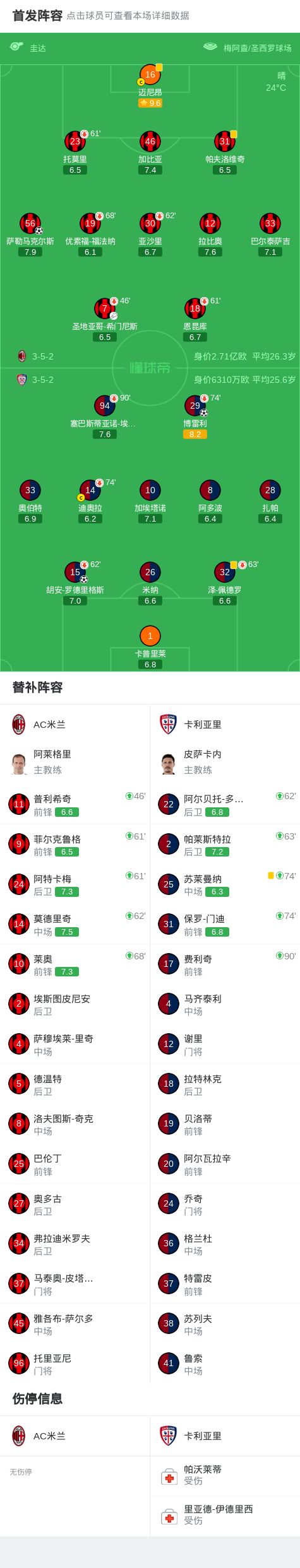Open goalkeeper 卡普里莱's stats
This screenshot has width=300, height=1568.
pos(150,647)
